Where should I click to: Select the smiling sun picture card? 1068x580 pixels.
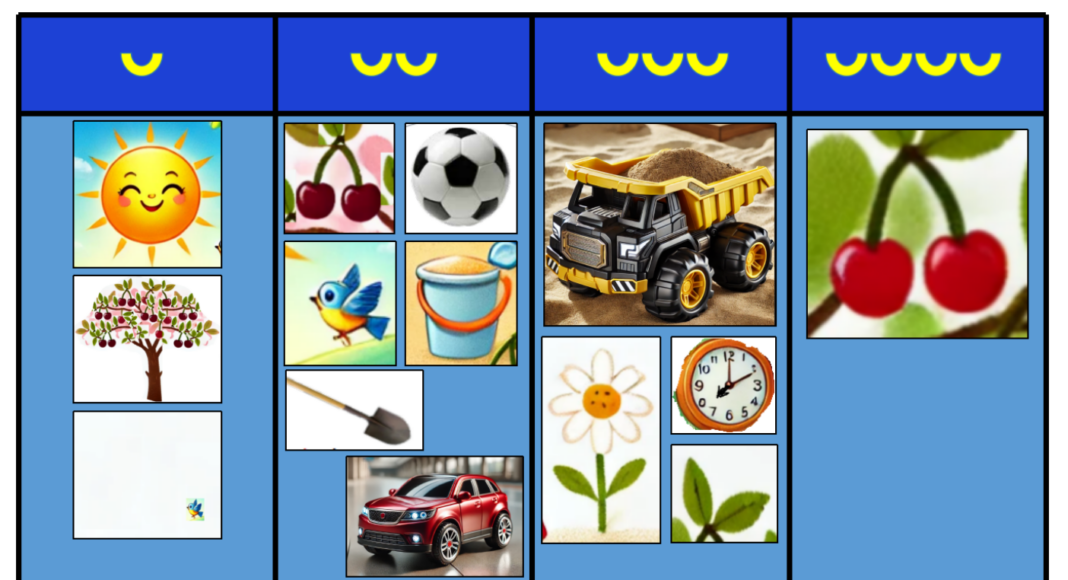[147, 194]
